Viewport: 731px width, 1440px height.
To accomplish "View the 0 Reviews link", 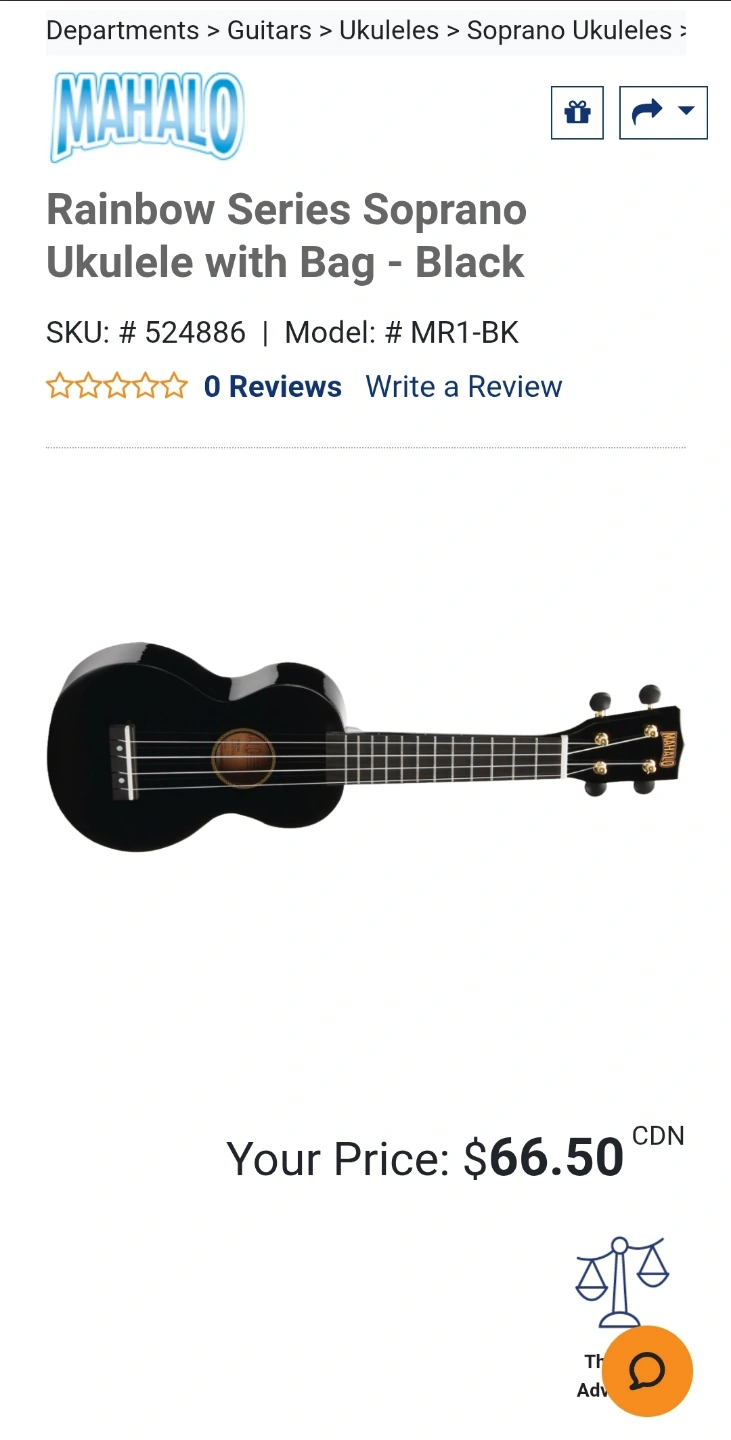I will (x=273, y=387).
